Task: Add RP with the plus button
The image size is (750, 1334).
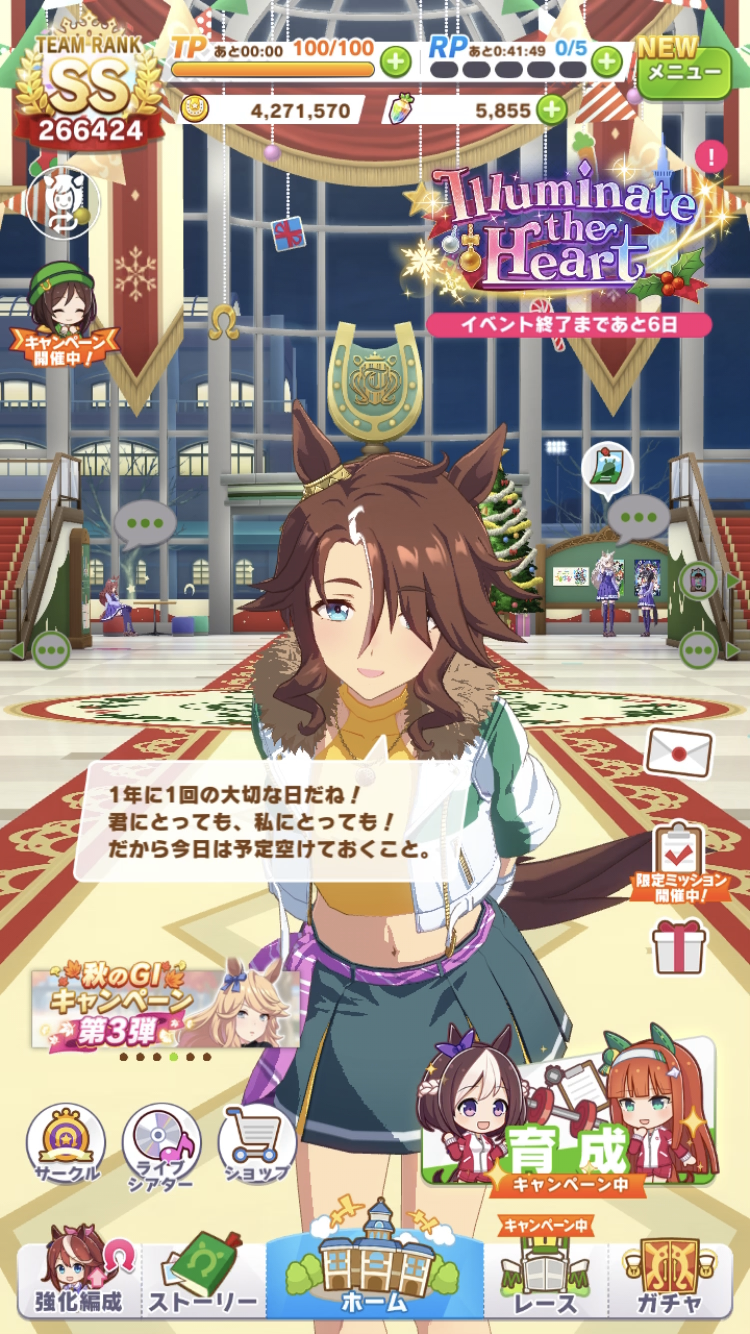Action: tap(606, 62)
